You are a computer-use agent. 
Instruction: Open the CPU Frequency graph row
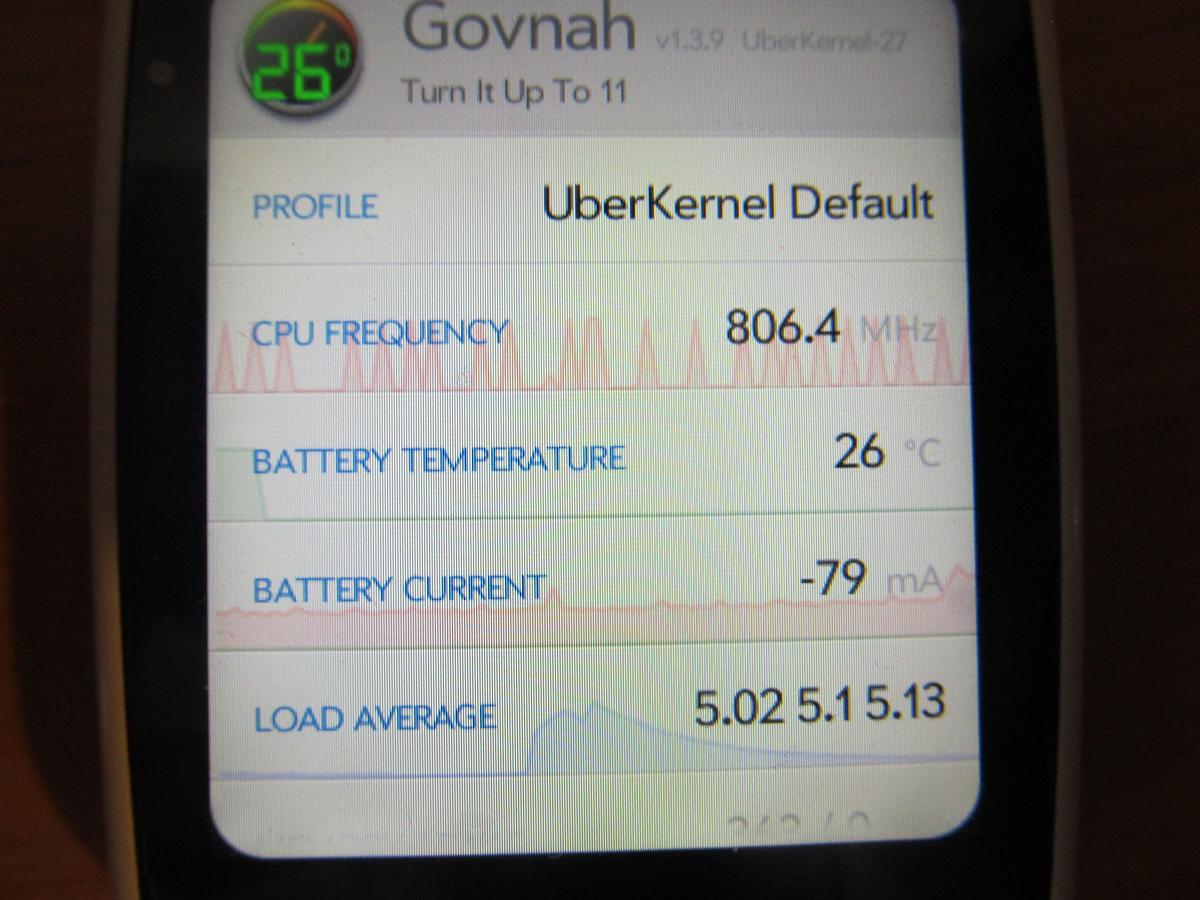click(590, 332)
